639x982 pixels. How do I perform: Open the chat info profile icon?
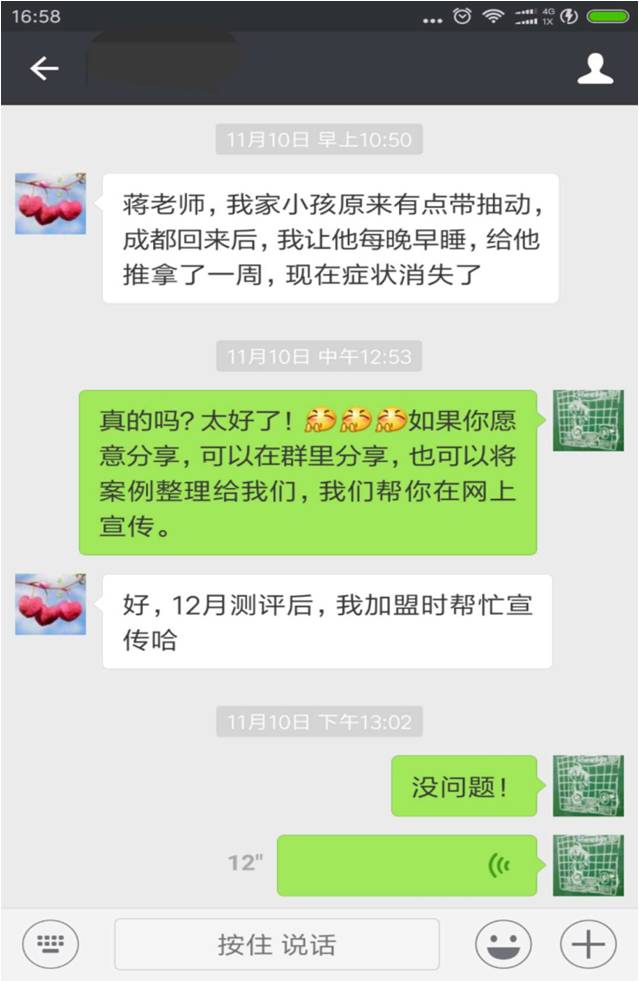tap(595, 68)
